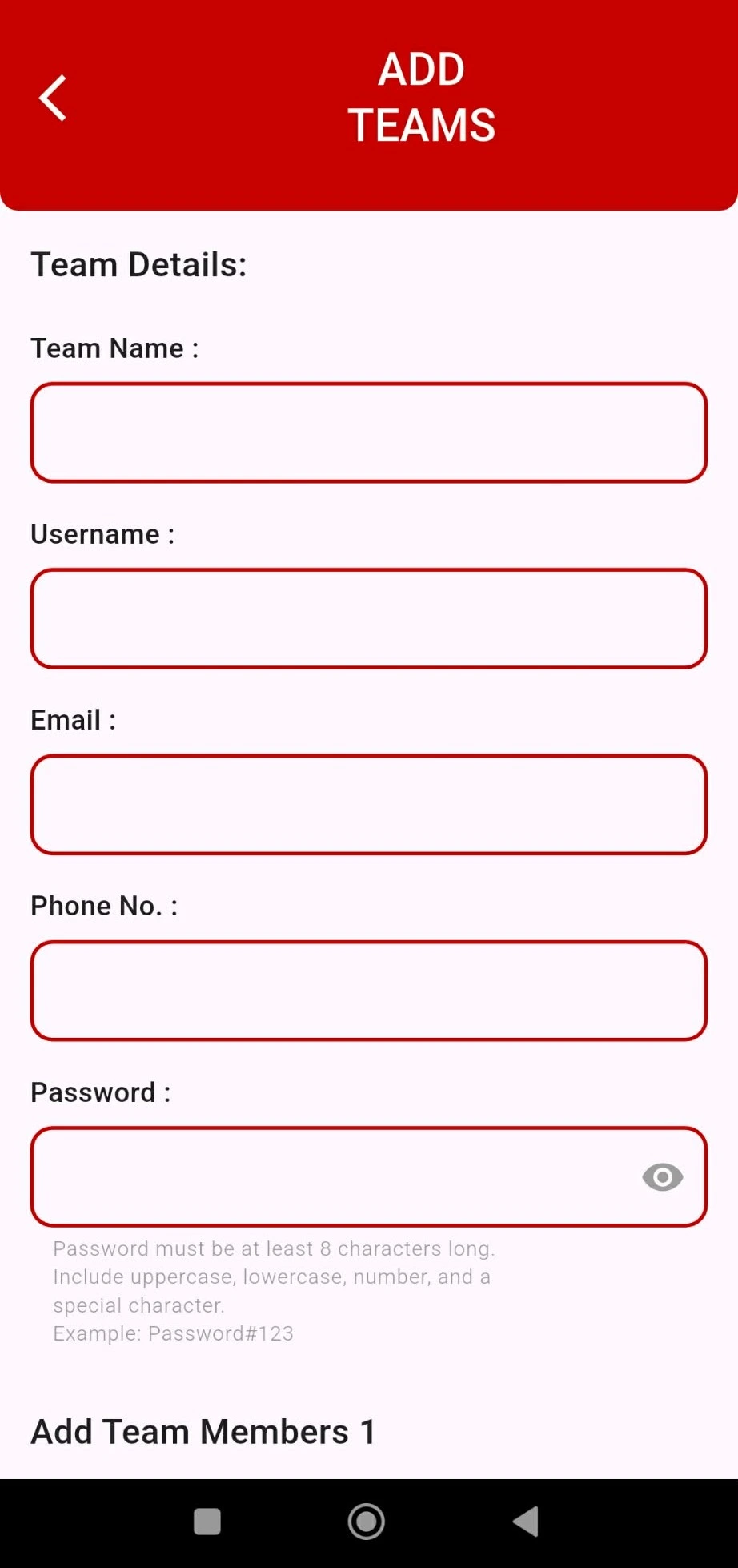Focus the Team Name field

click(368, 432)
